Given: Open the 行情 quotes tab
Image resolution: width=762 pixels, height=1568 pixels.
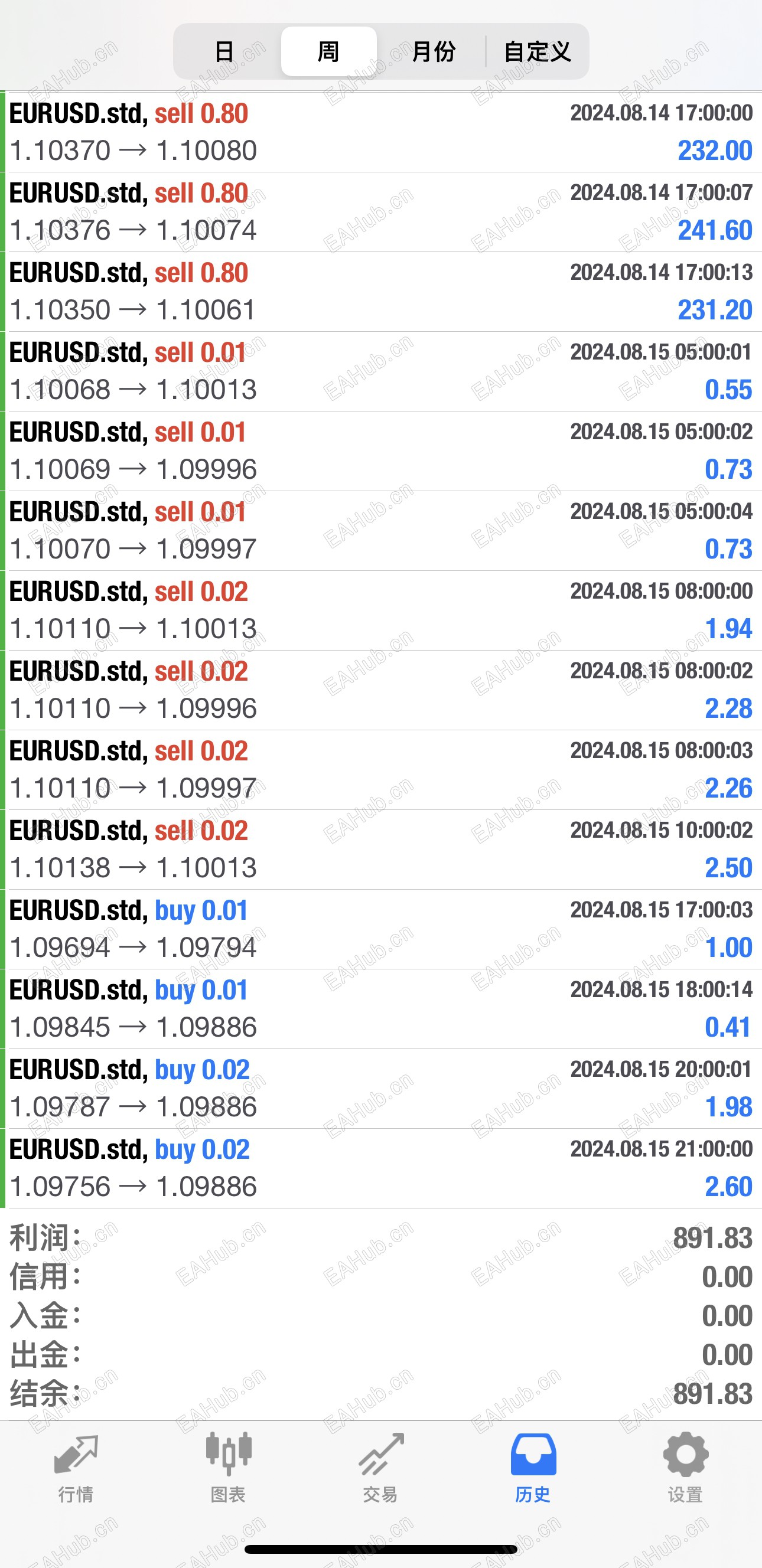Looking at the screenshot, I should (x=76, y=1468).
